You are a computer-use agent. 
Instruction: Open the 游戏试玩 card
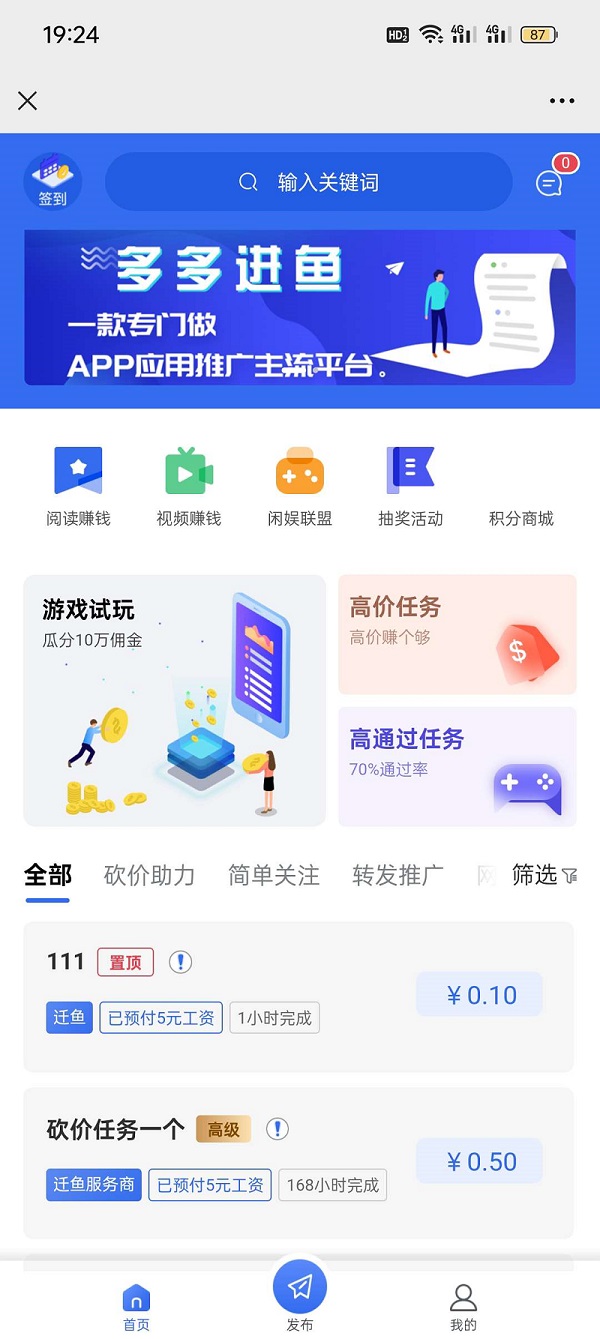point(175,700)
